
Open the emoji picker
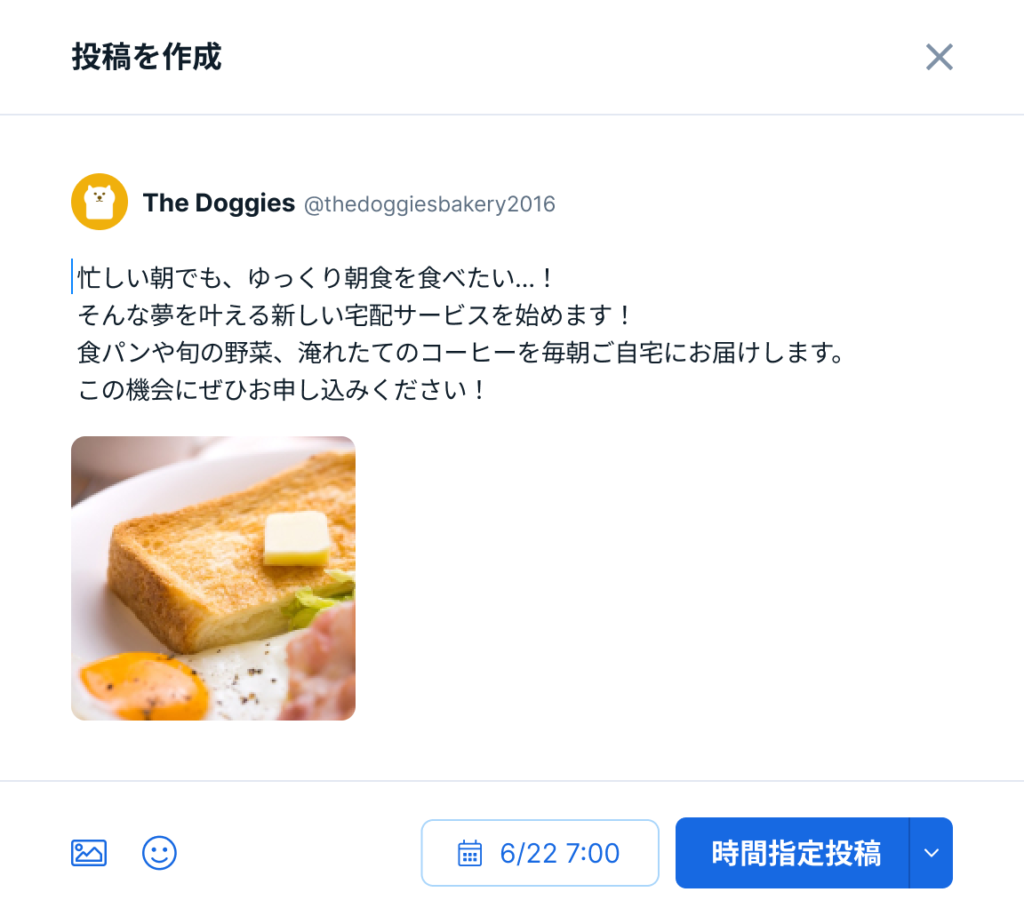point(159,853)
